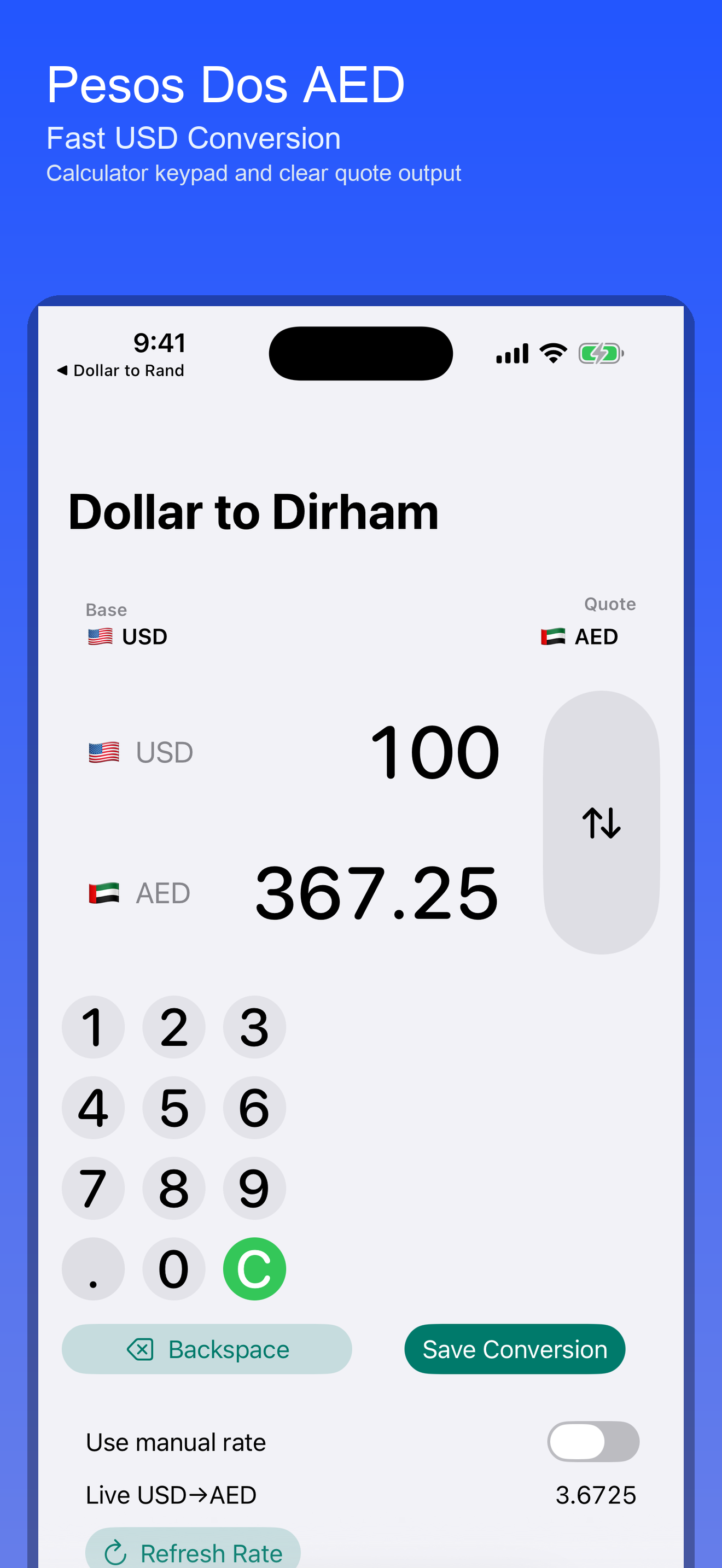Viewport: 722px width, 1568px height.
Task: Tap the US flag next to the 100 amount
Action: pyautogui.click(x=104, y=751)
